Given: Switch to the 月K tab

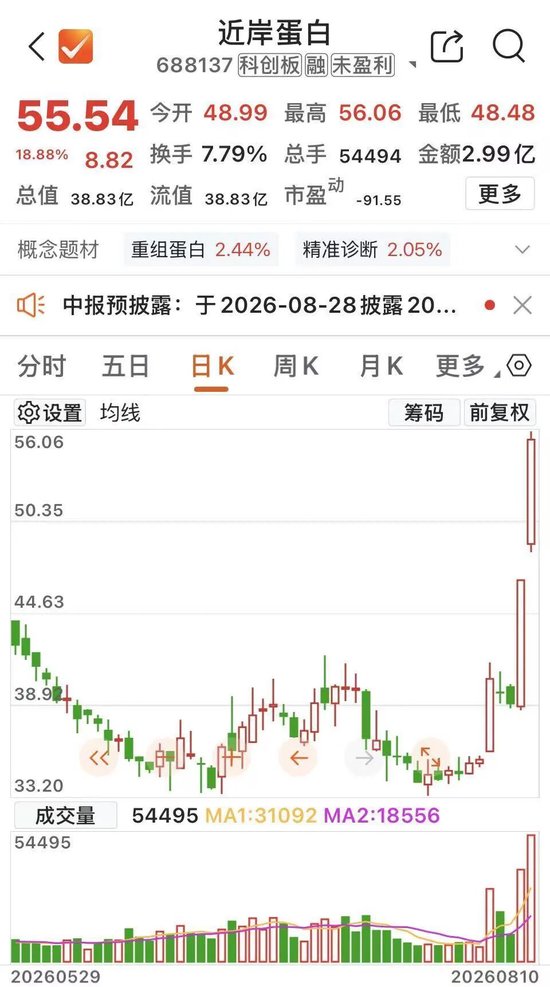Looking at the screenshot, I should [x=381, y=366].
